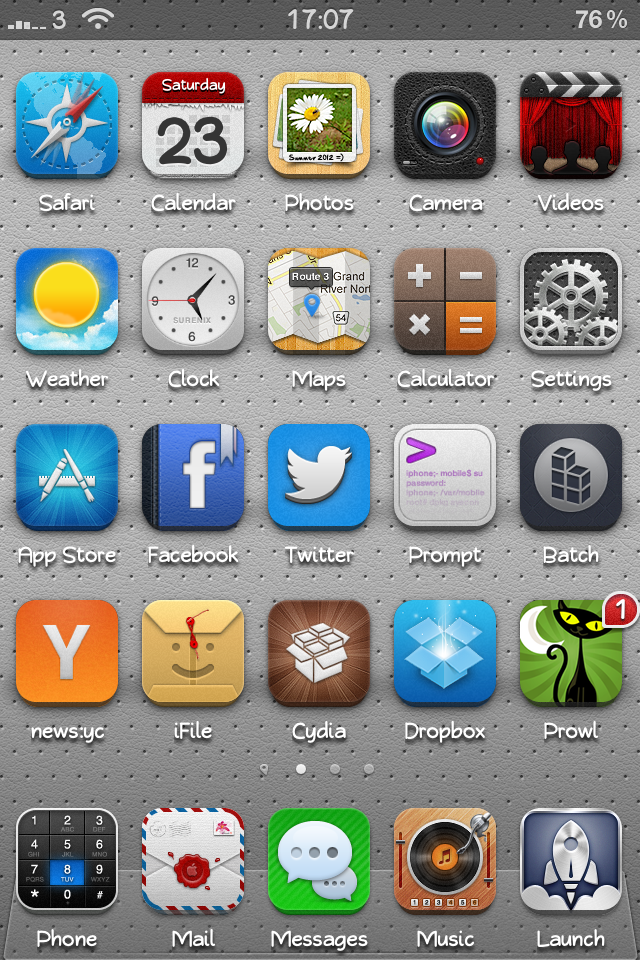
Task: Open Prowl with one notification
Action: [571, 652]
